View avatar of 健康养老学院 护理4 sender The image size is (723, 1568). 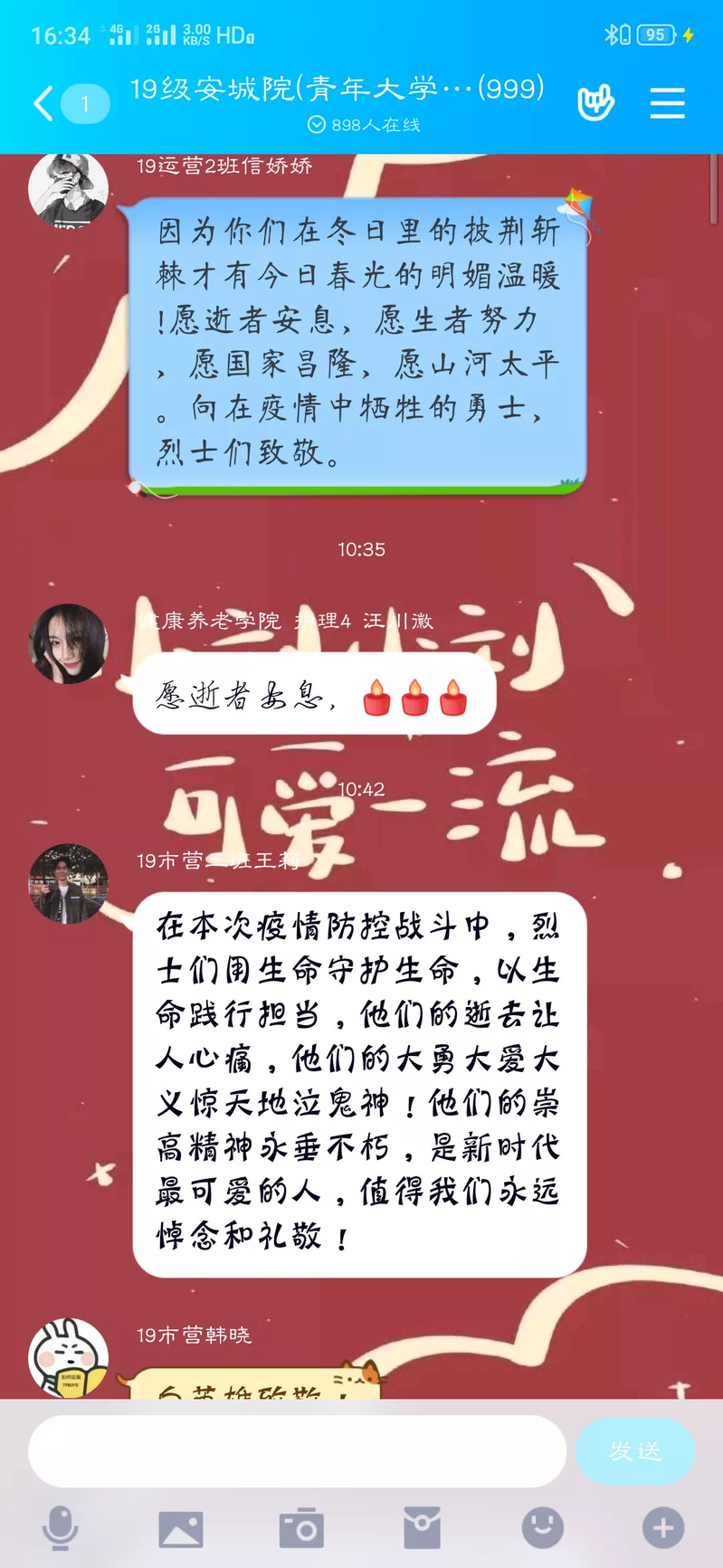[68, 643]
